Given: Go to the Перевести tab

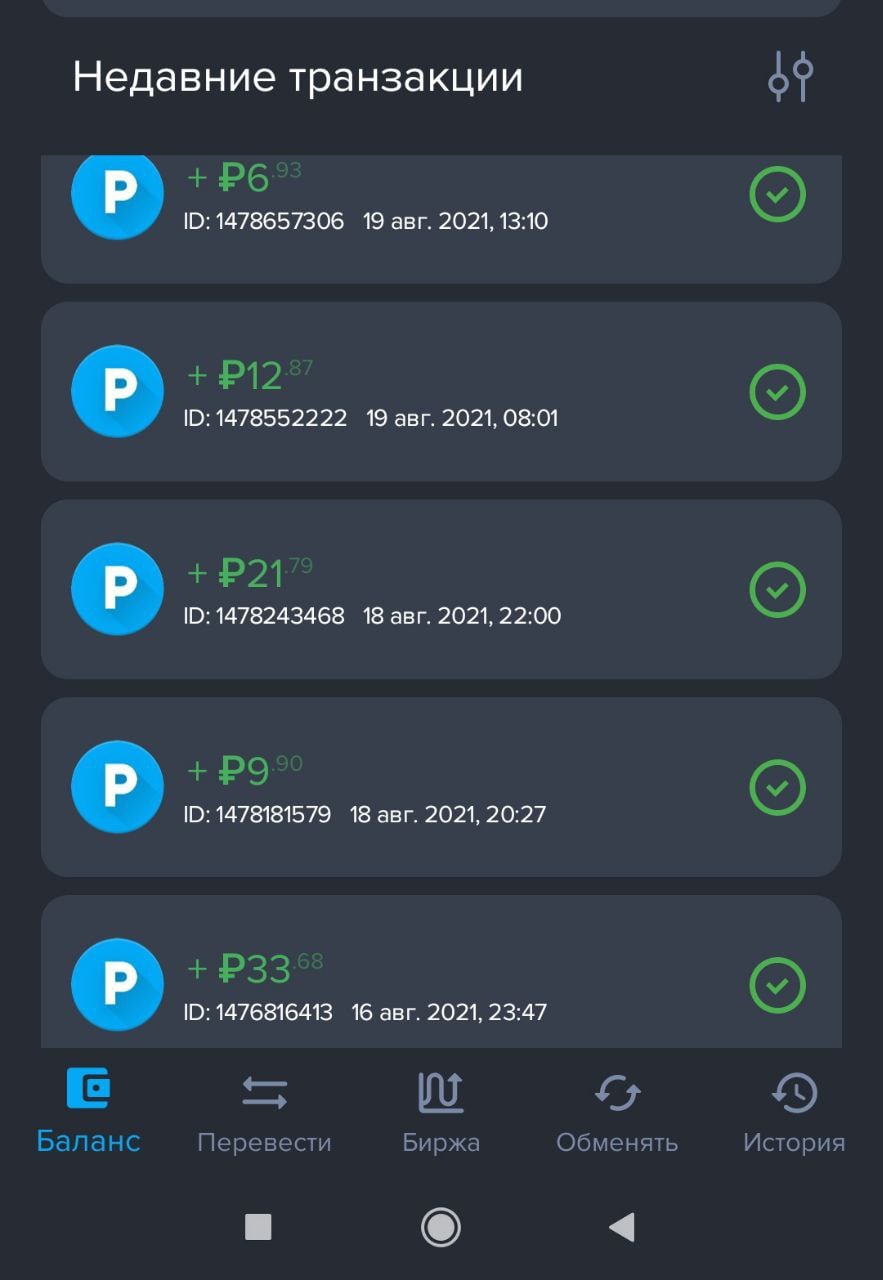Looking at the screenshot, I should [264, 1110].
